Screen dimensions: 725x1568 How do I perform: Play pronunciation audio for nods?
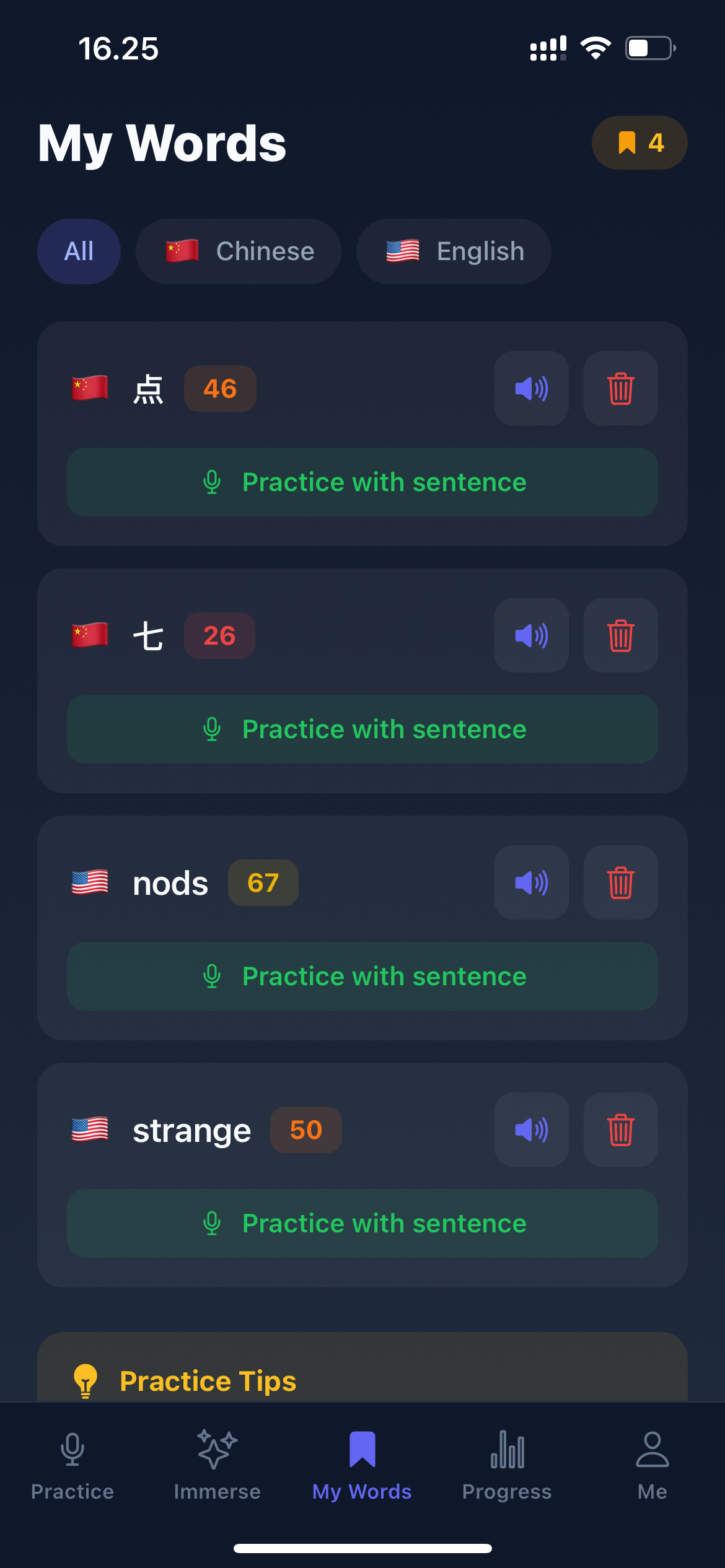[x=531, y=882]
